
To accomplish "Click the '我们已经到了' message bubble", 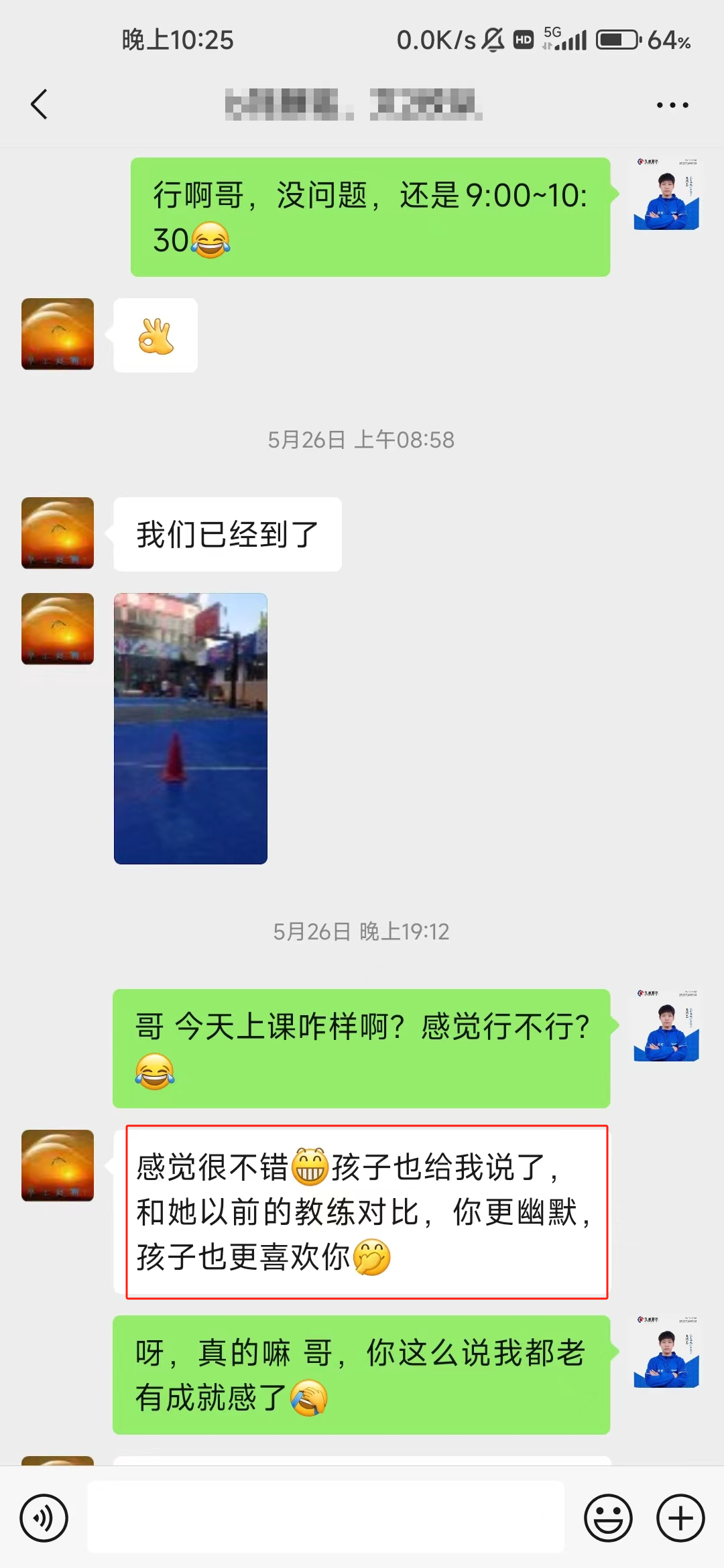I will click(x=227, y=533).
